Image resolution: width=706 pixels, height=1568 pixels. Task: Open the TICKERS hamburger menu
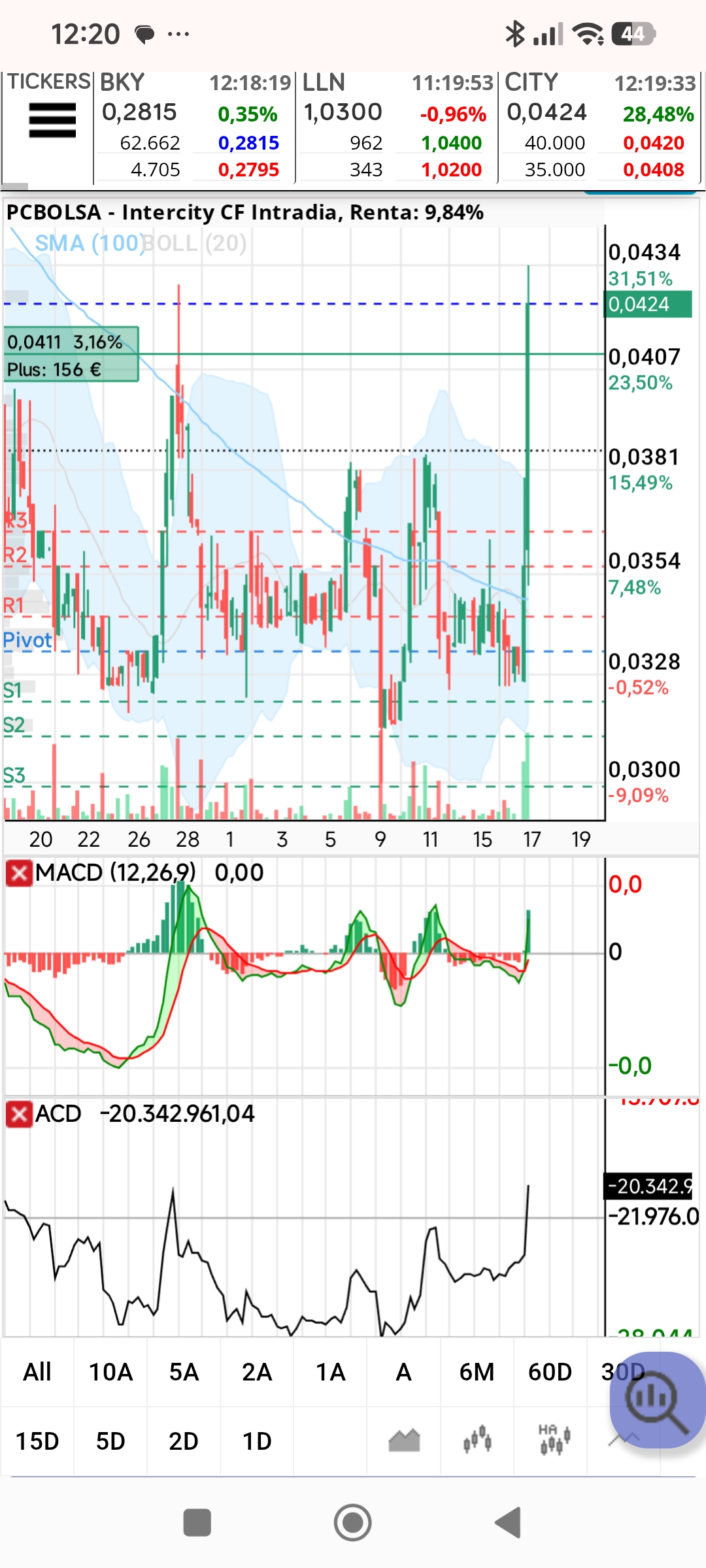52,121
